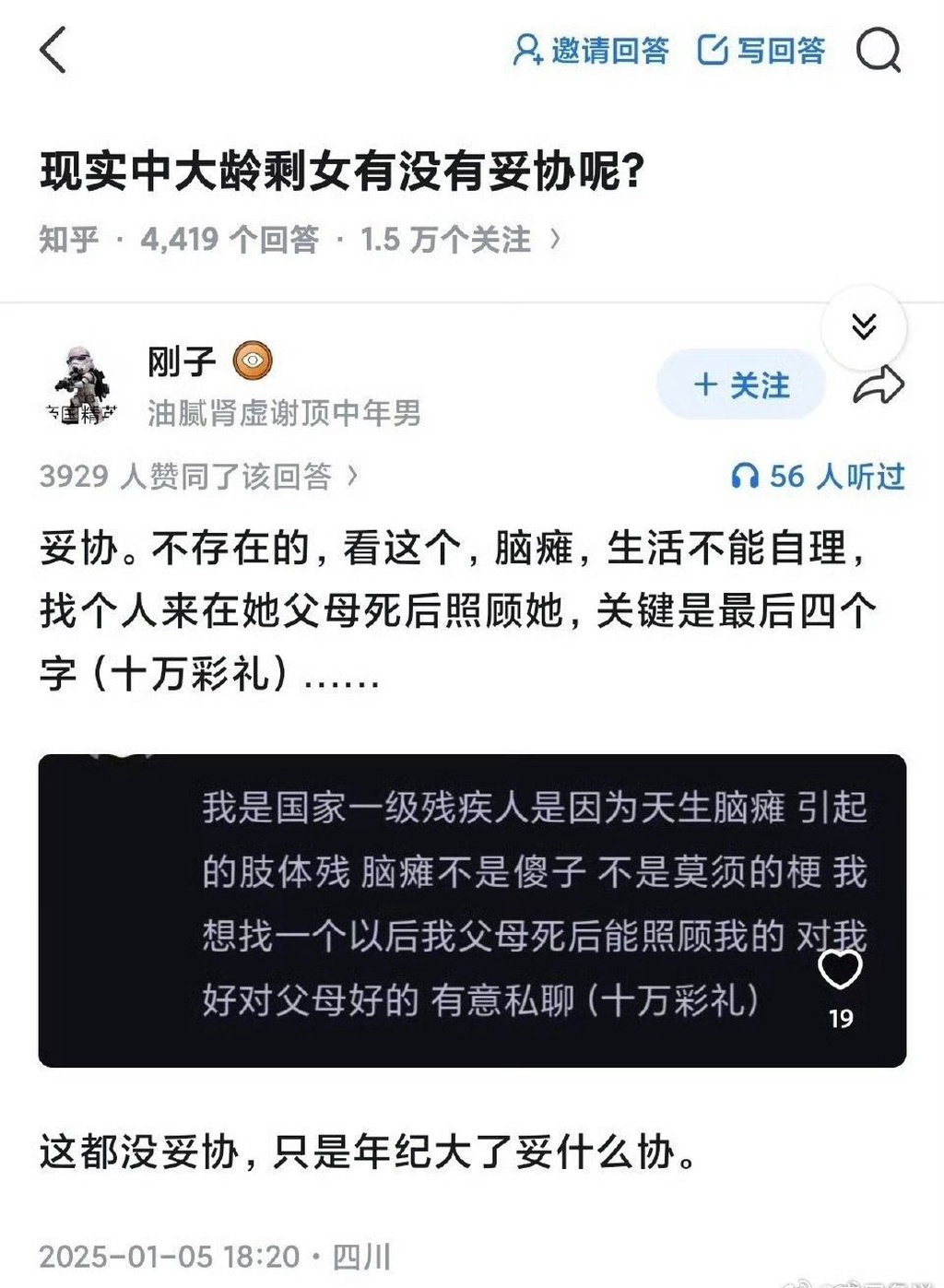This screenshot has width=944, height=1288.
Task: Share this answer via arrow icon
Action: (x=878, y=385)
